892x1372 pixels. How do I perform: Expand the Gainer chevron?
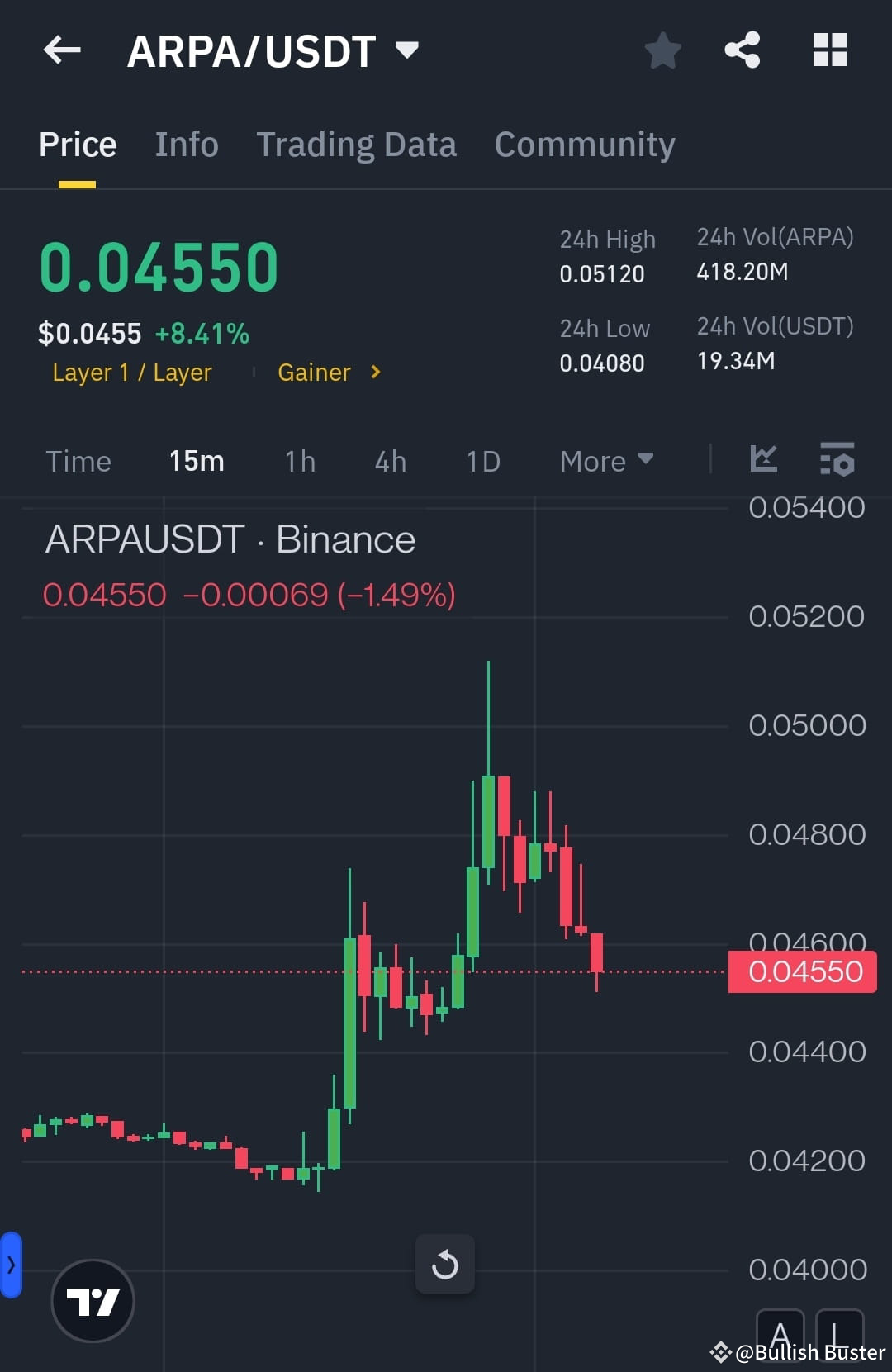click(374, 373)
